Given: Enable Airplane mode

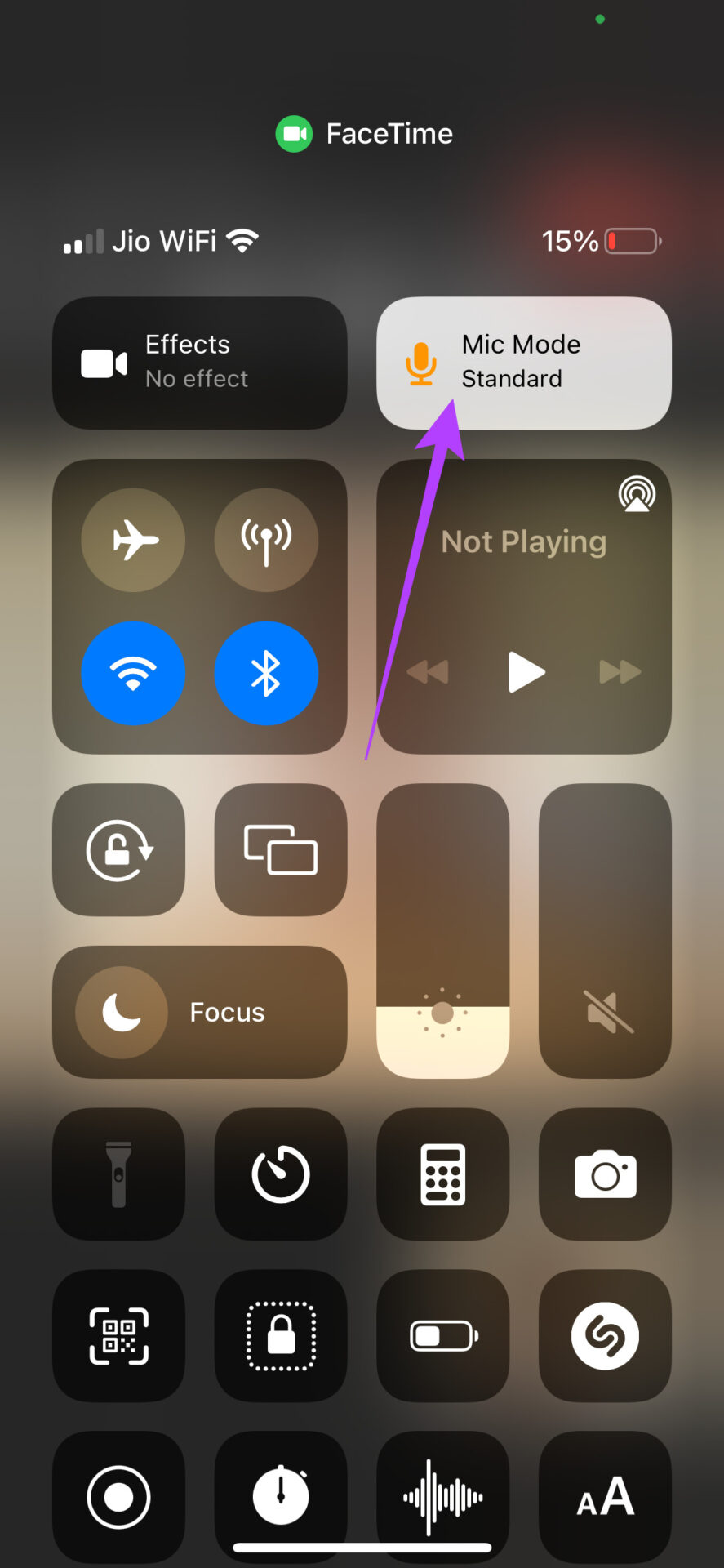Looking at the screenshot, I should coord(133,540).
